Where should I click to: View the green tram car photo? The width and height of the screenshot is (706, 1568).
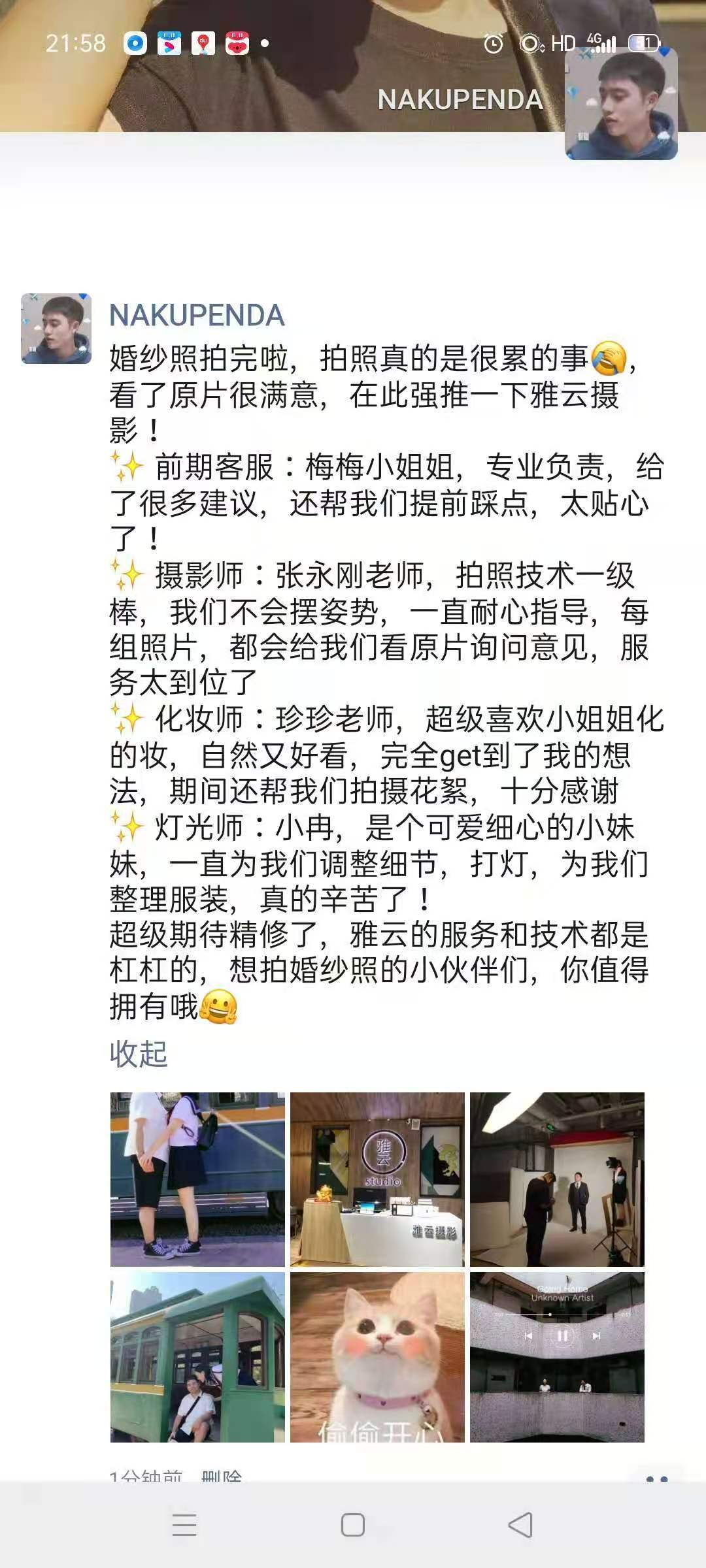click(x=197, y=1357)
